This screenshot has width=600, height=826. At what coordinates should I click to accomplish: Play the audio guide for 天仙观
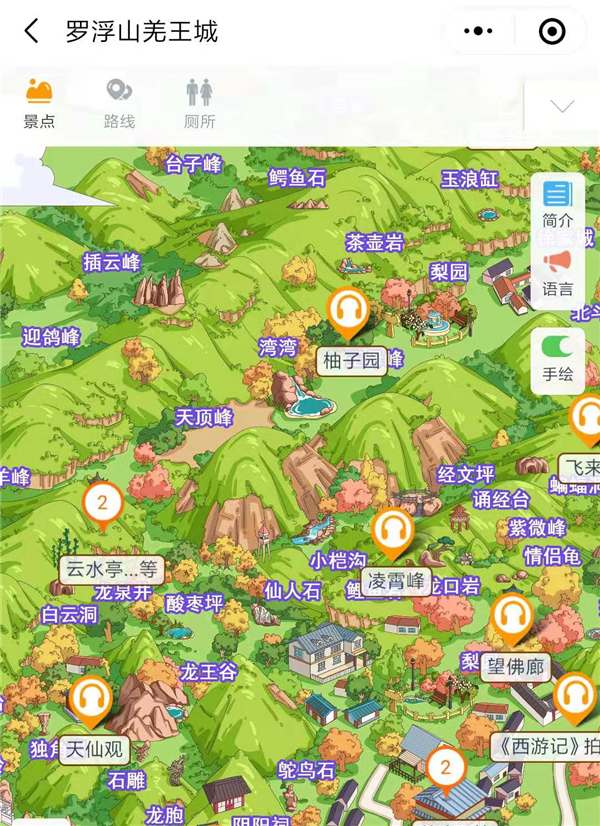pyautogui.click(x=91, y=699)
